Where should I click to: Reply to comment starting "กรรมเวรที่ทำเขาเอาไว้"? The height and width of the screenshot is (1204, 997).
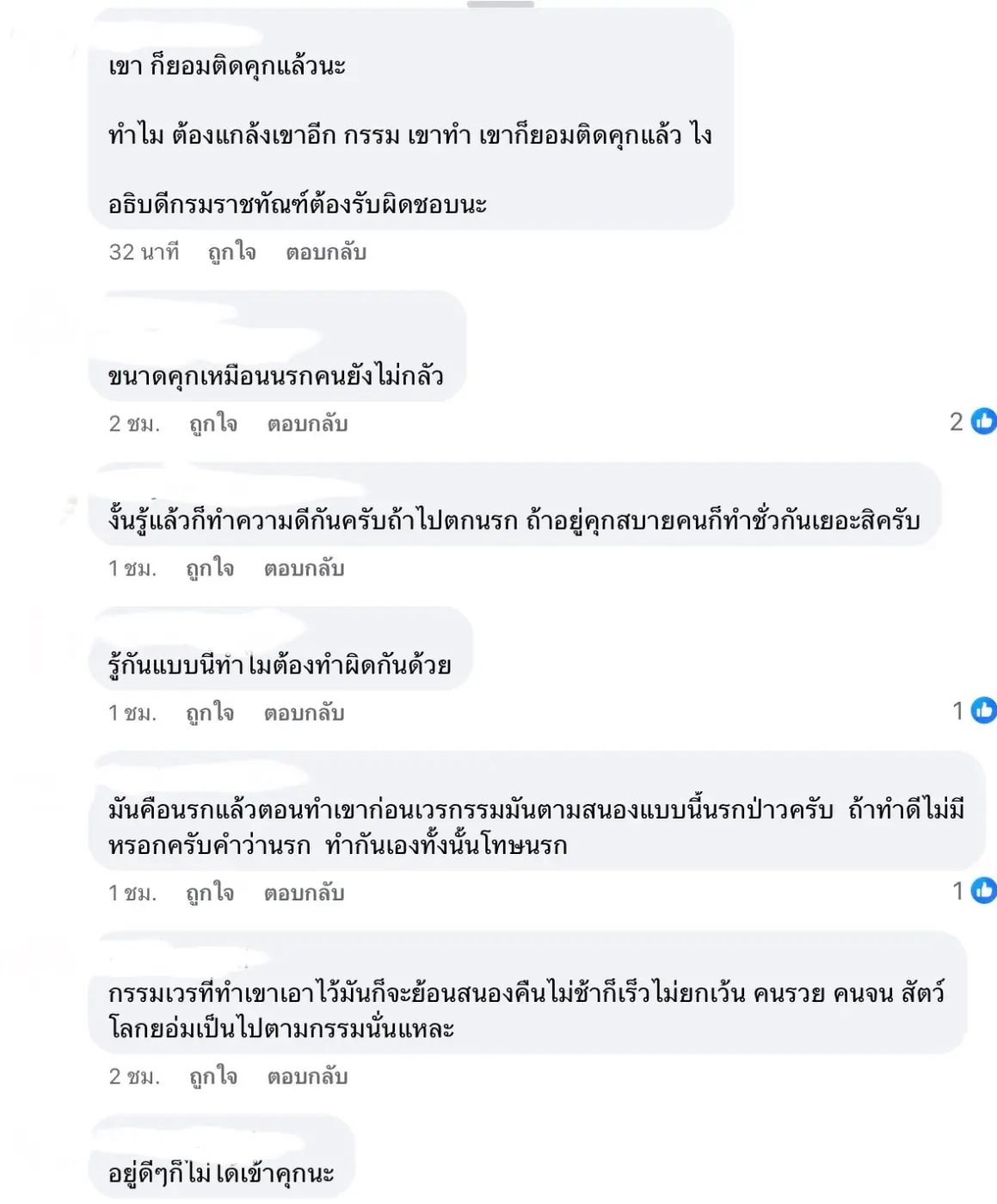coord(307,1077)
